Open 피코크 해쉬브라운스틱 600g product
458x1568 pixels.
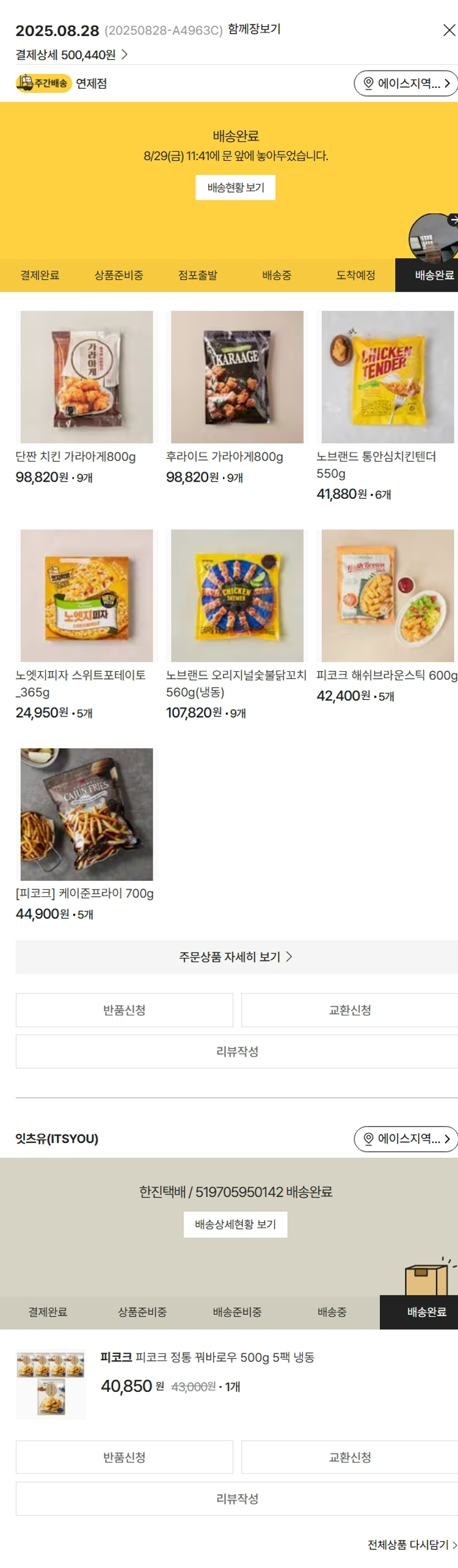click(387, 596)
